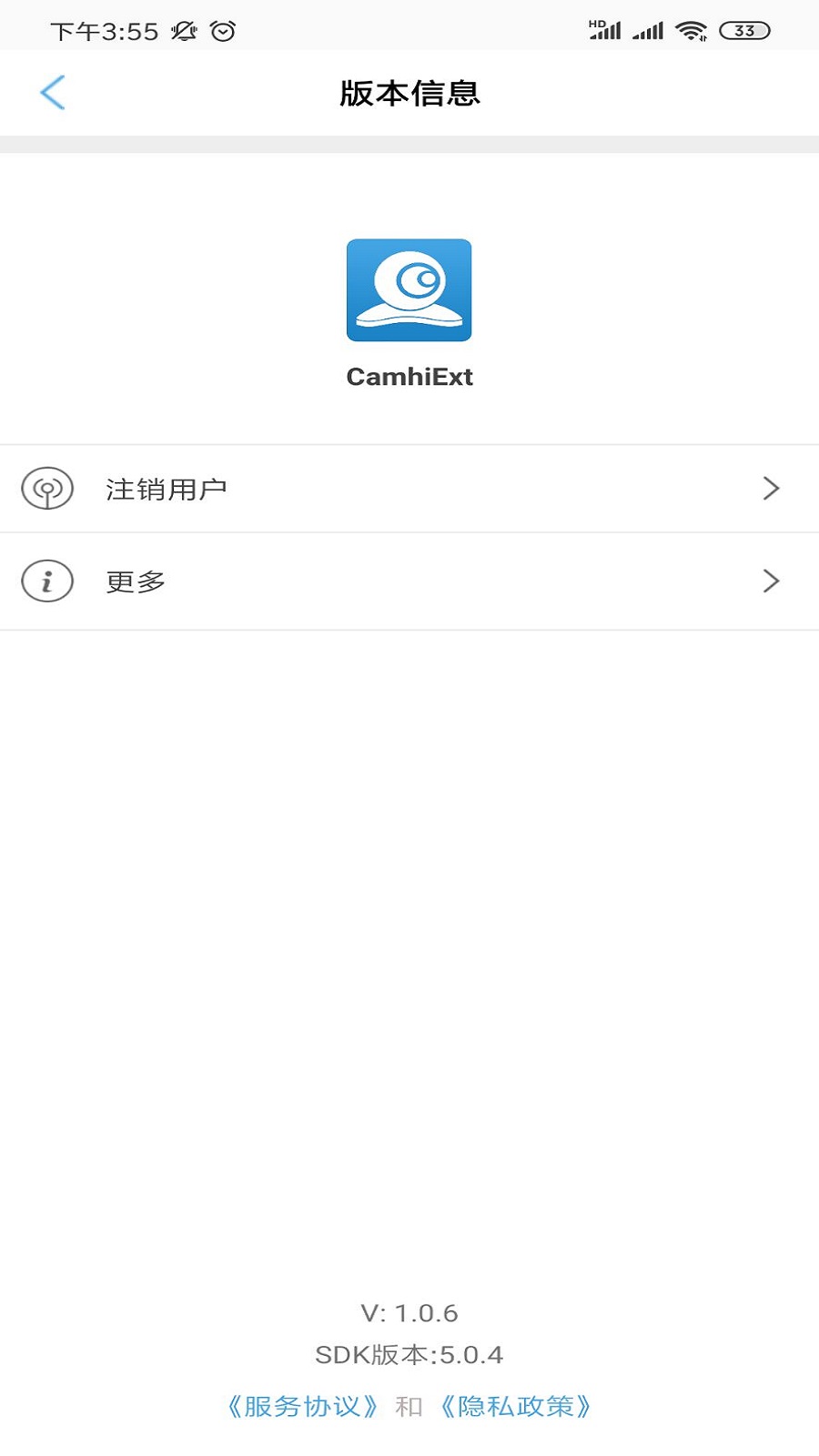Expand the 注销用户 row via its chevron
Viewport: 819px width, 1456px height.
pyautogui.click(x=771, y=489)
